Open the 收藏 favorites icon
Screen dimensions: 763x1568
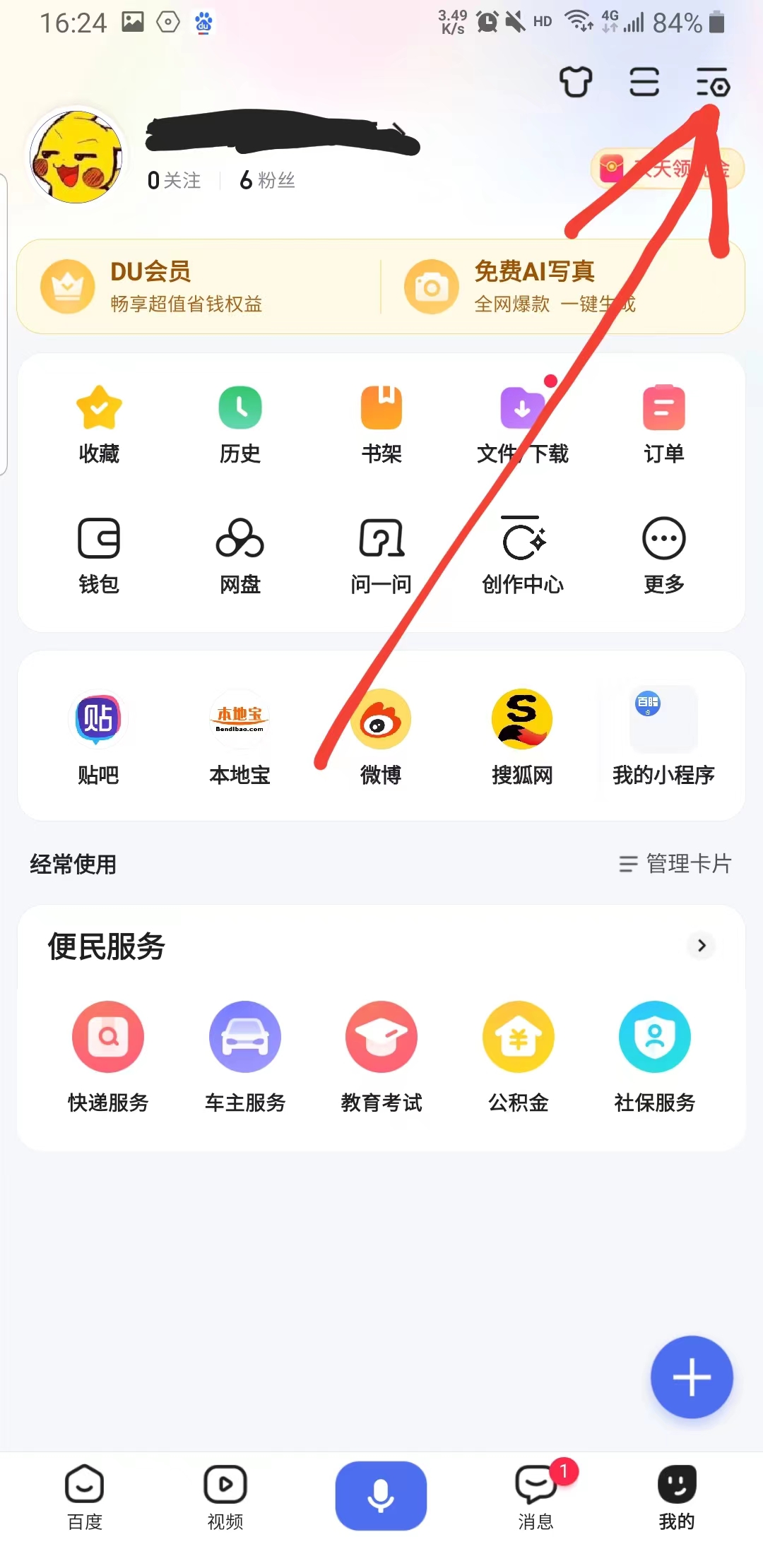point(98,420)
